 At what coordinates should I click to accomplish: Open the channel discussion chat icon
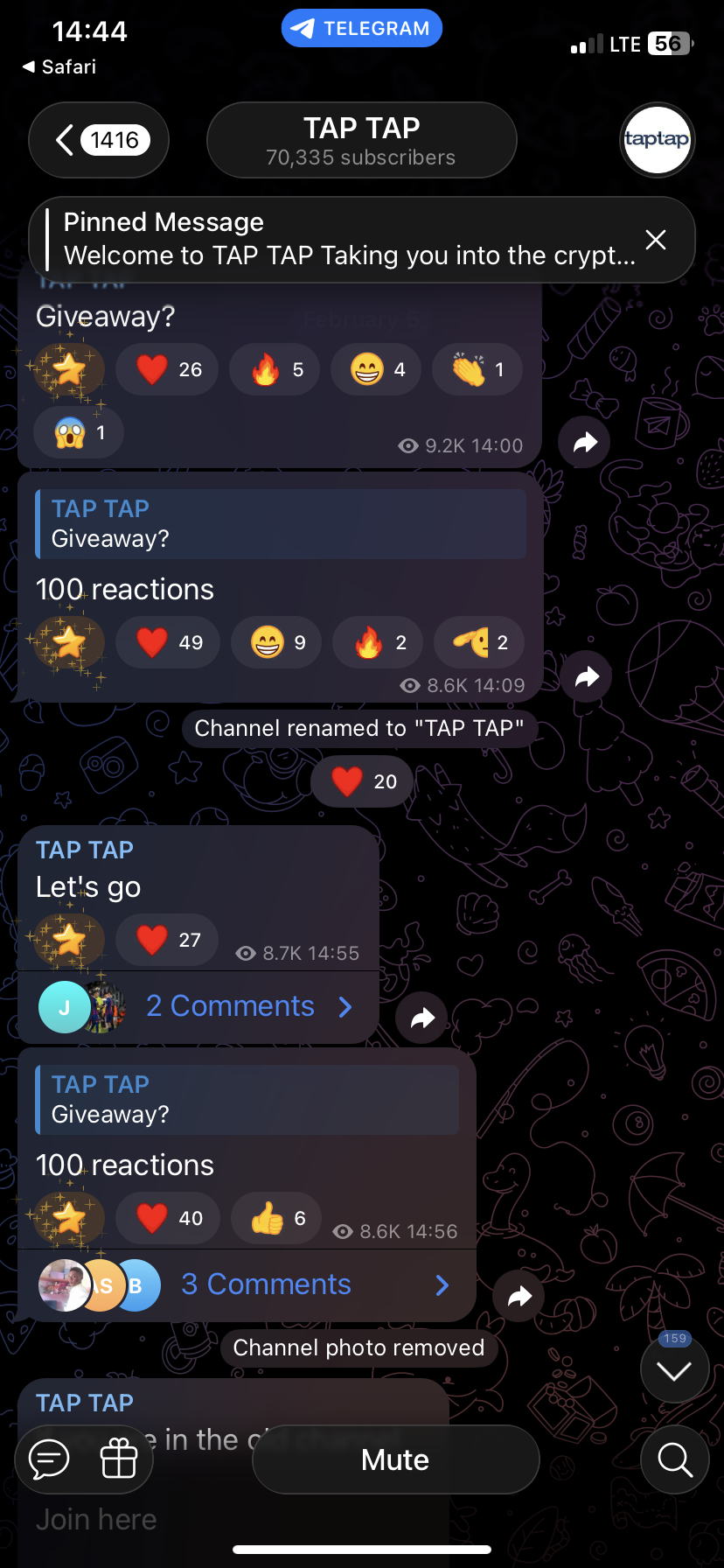pos(49,1459)
